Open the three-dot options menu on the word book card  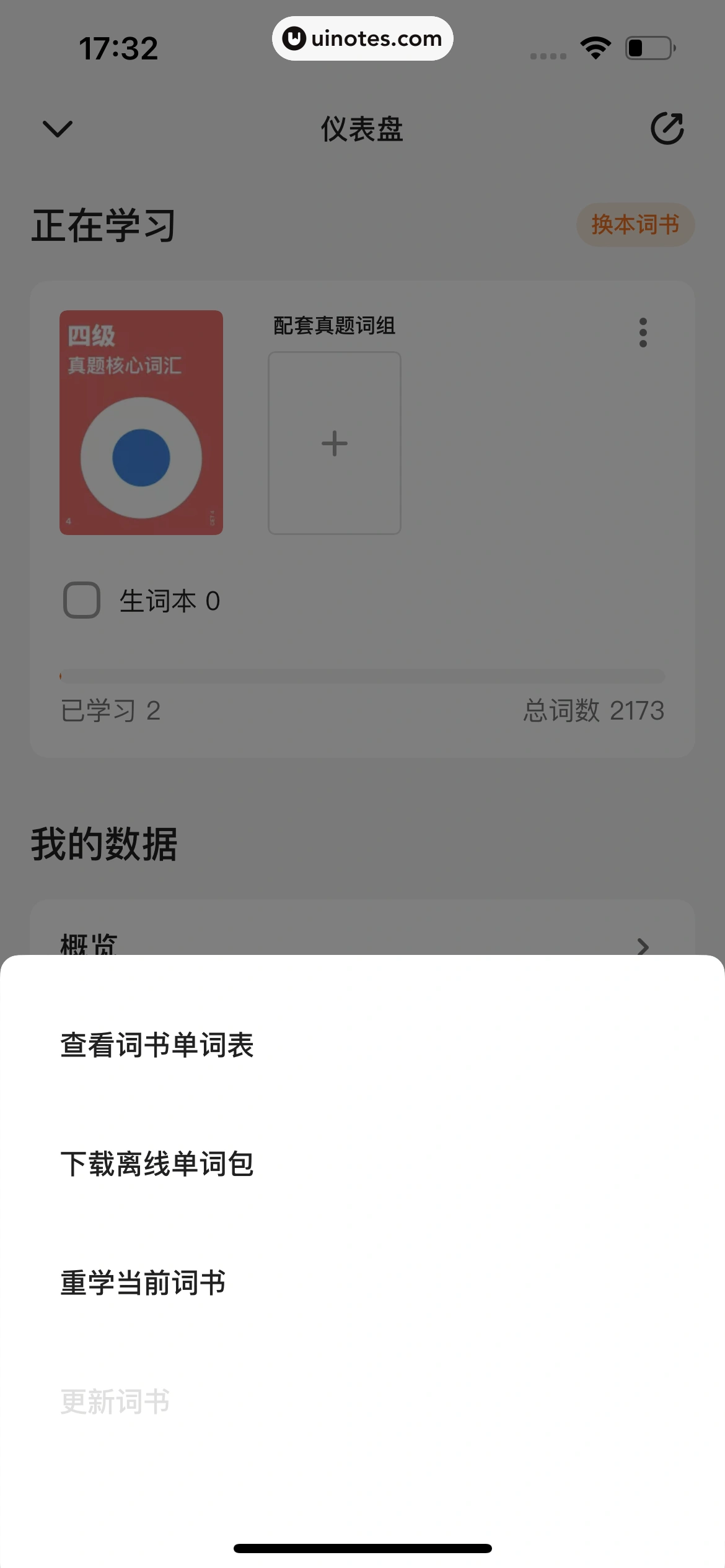tap(643, 333)
